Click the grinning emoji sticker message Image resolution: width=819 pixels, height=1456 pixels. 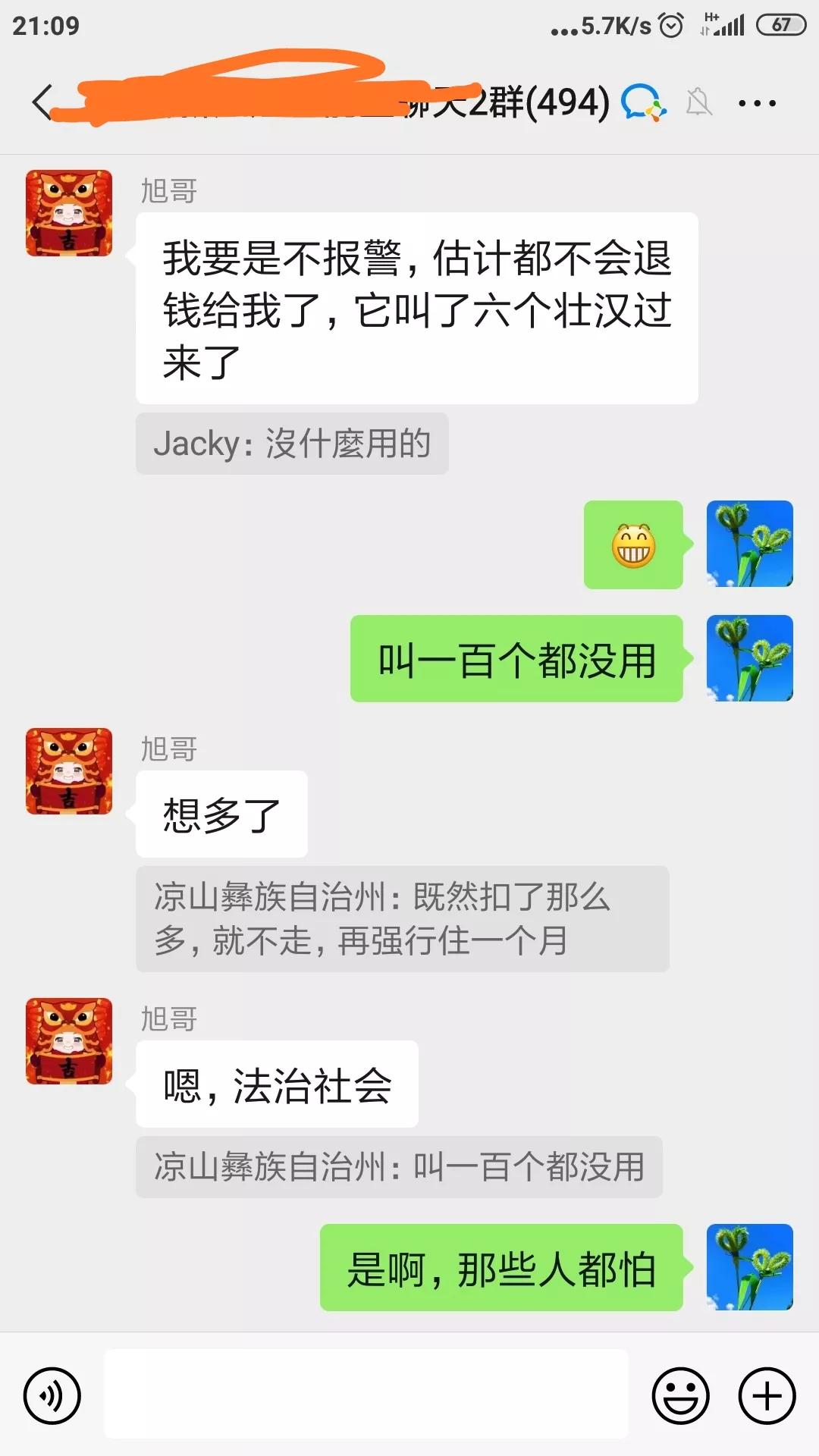click(x=633, y=546)
